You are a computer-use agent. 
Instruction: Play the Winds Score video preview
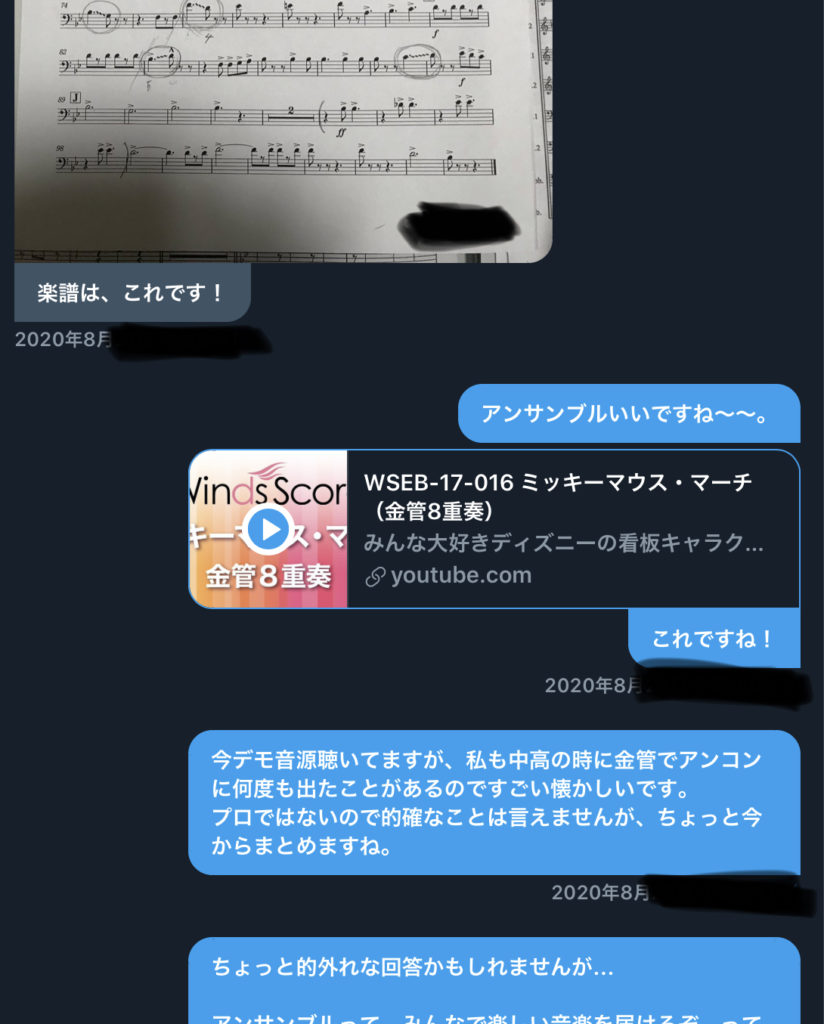tap(268, 530)
